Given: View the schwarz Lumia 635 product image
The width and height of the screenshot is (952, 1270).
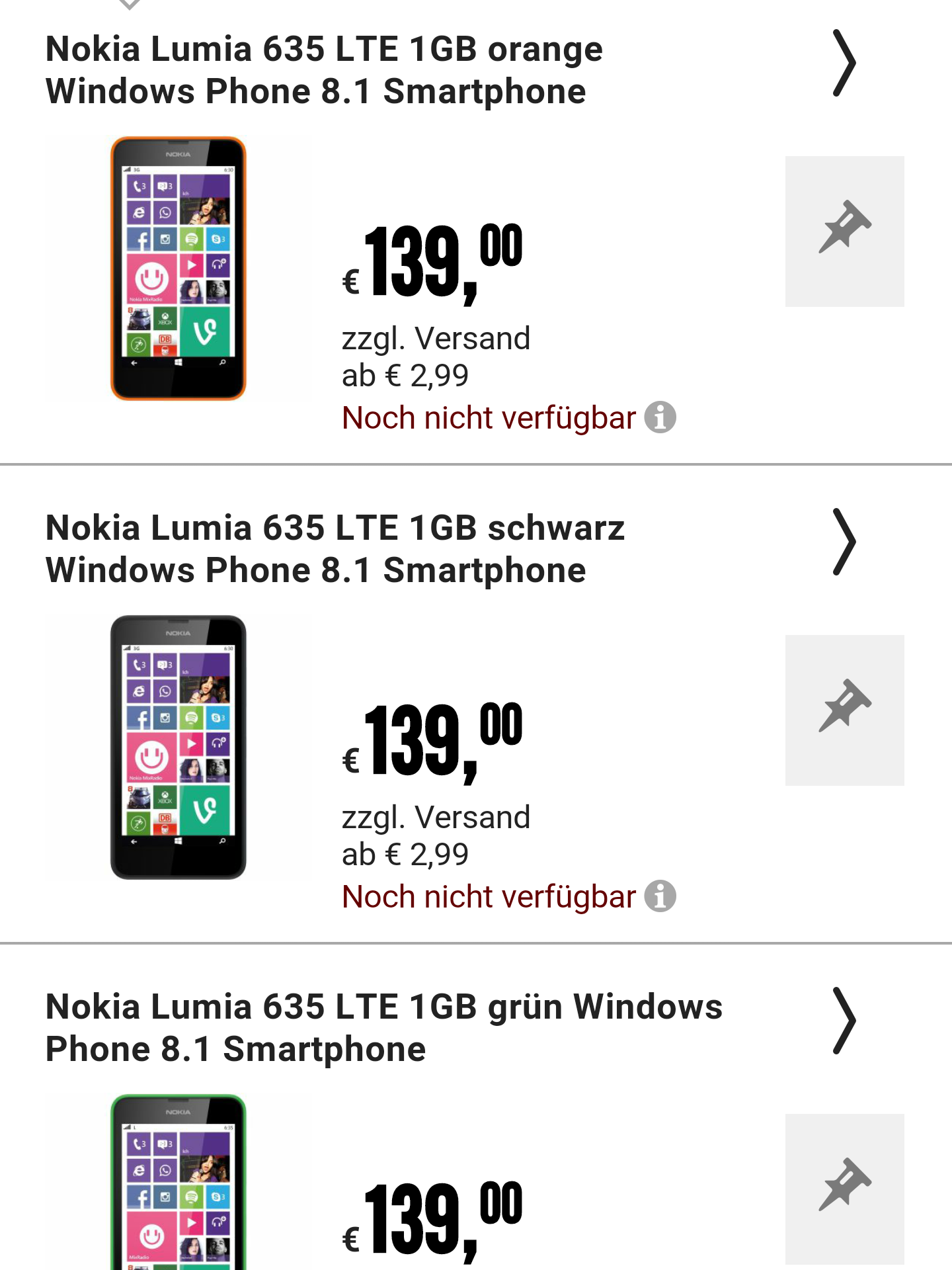Looking at the screenshot, I should click(178, 747).
